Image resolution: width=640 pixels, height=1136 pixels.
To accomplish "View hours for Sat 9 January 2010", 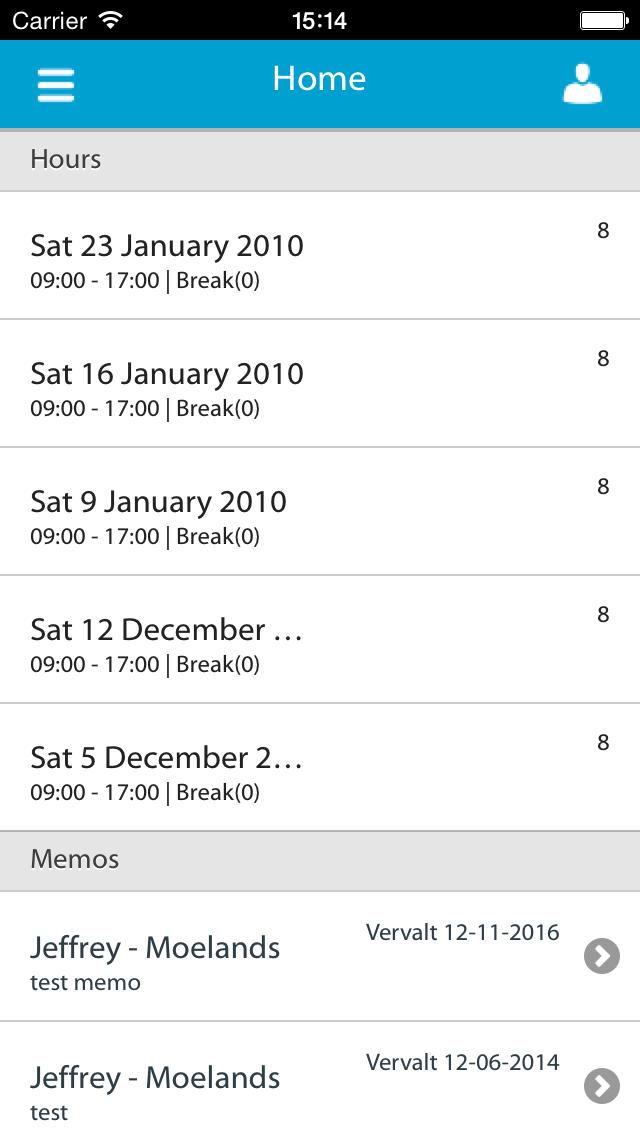I will (x=320, y=512).
